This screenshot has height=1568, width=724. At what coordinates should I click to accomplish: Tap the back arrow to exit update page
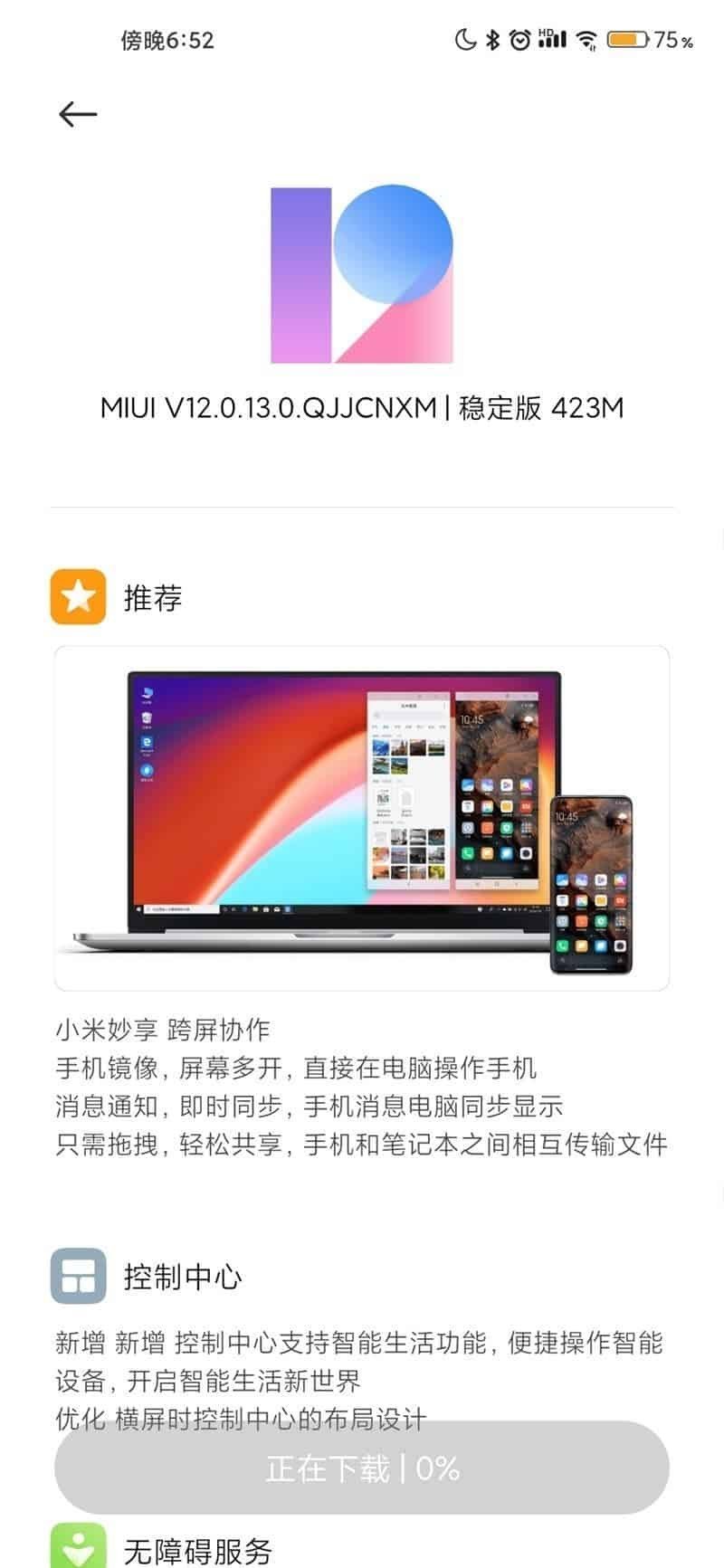coord(78,113)
